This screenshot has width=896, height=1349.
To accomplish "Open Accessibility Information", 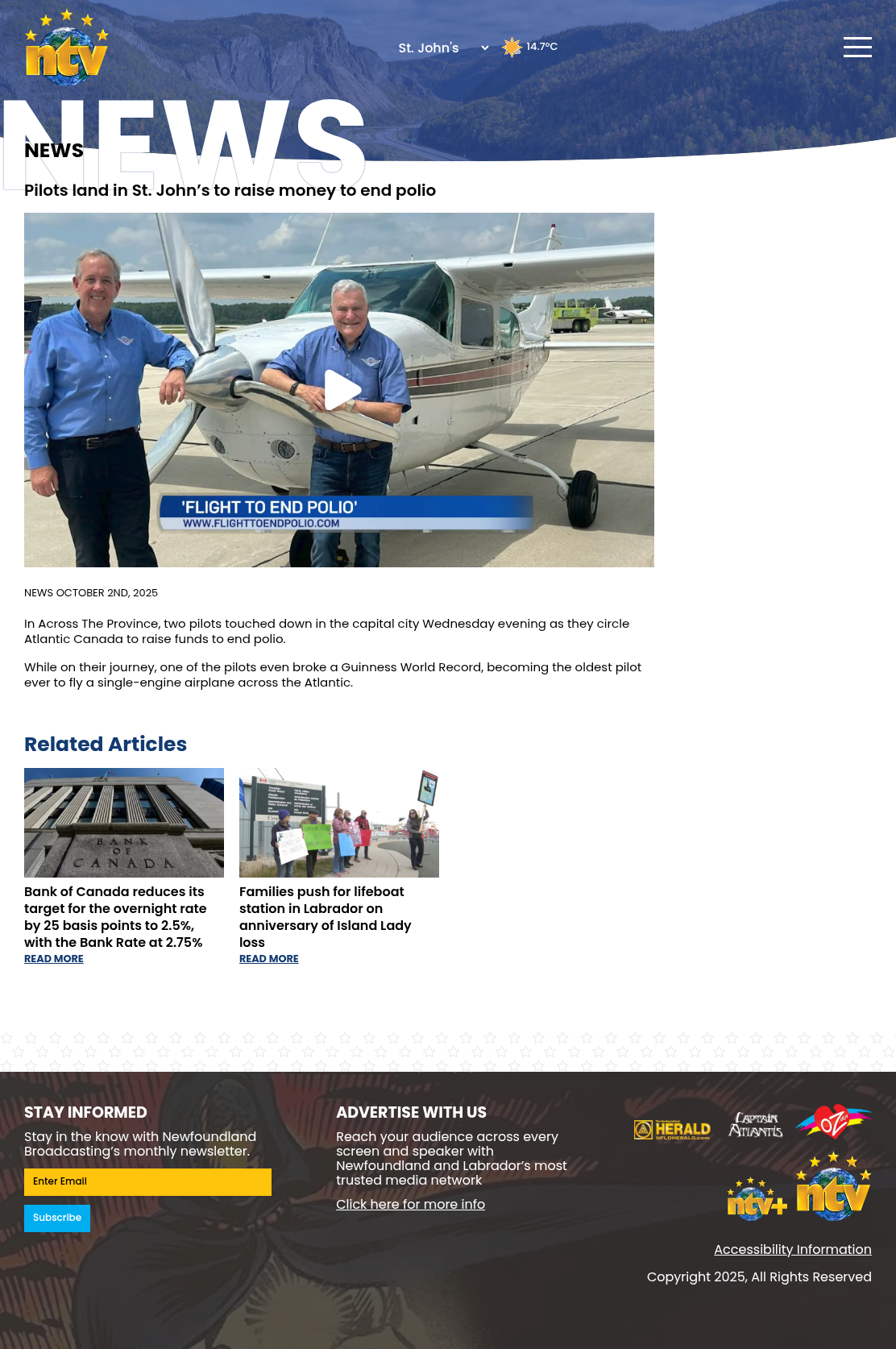I will click(x=793, y=1250).
